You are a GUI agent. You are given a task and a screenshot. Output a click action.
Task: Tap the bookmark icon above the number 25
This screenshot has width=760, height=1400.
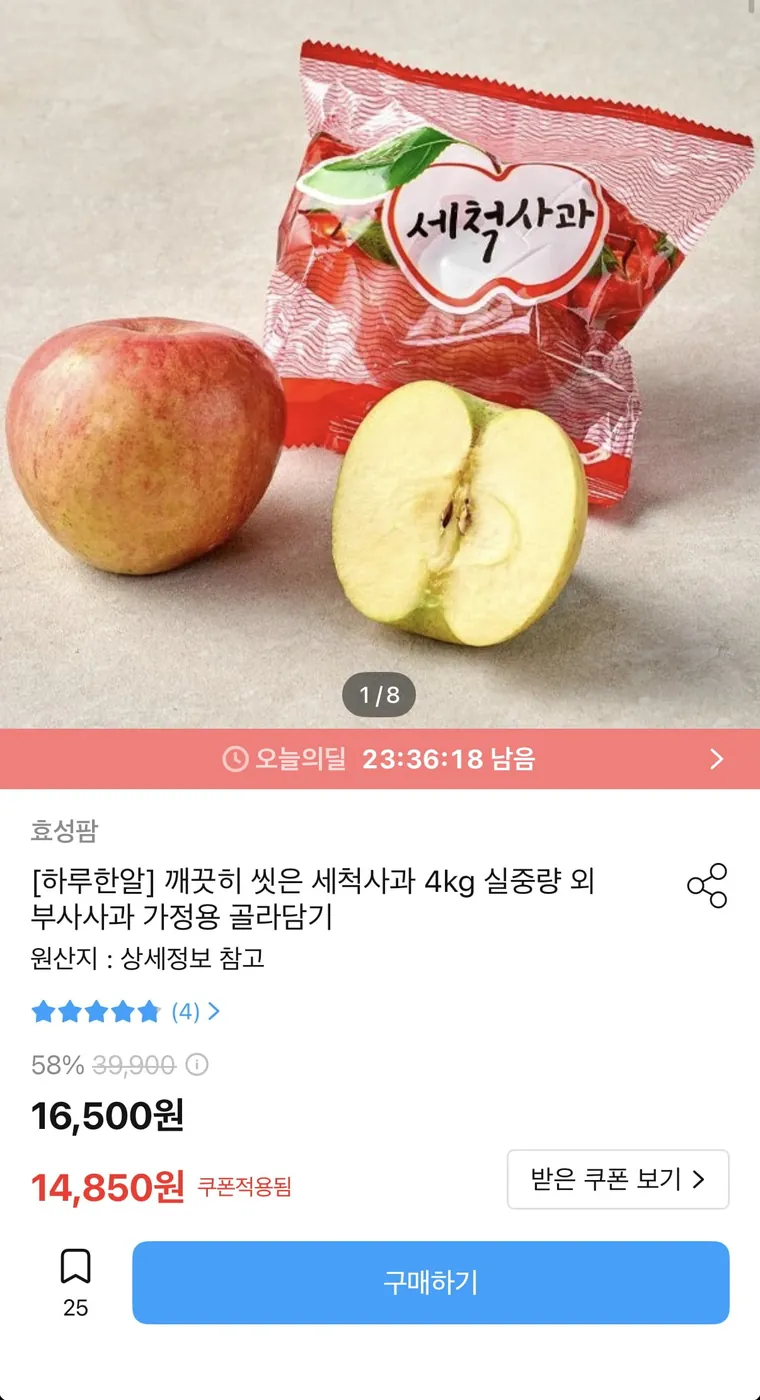[x=75, y=1265]
